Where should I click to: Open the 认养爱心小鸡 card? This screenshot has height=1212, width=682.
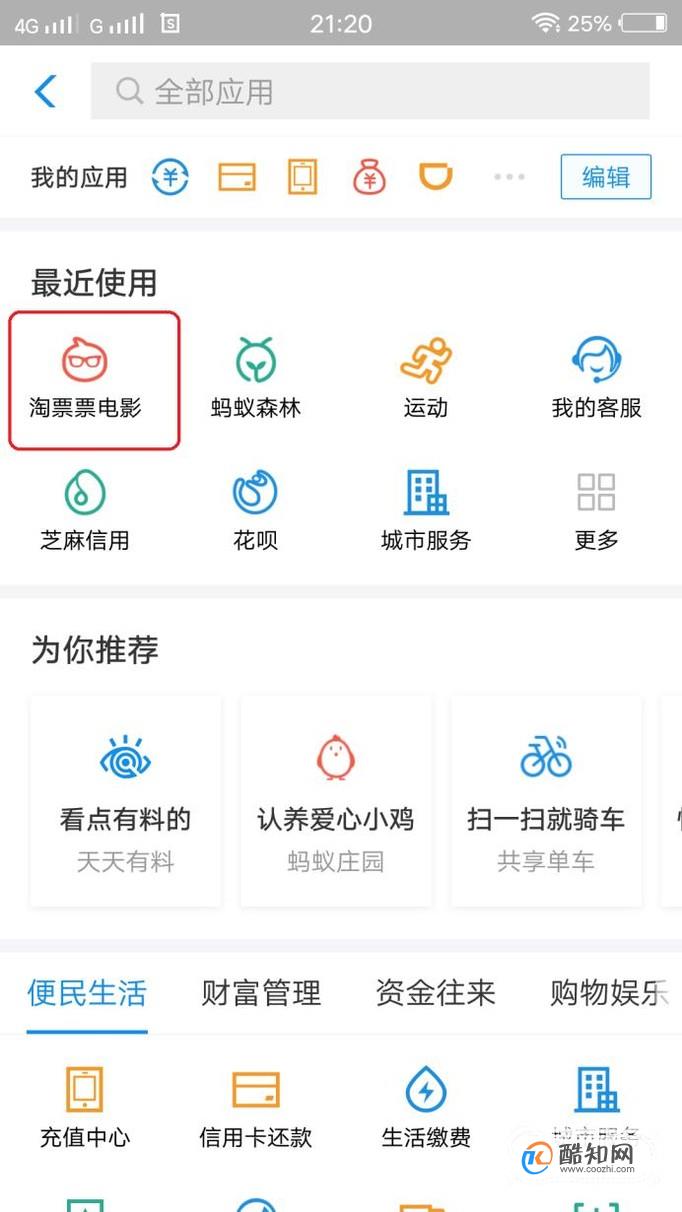pyautogui.click(x=336, y=801)
